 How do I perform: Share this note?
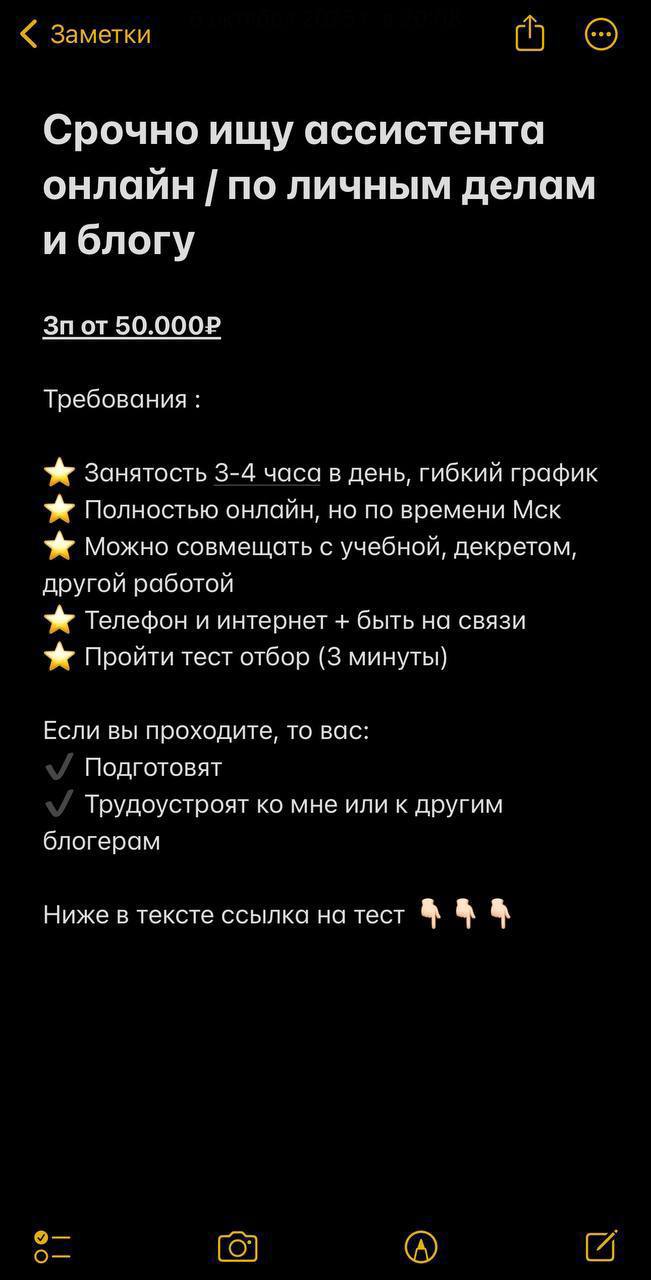click(x=529, y=34)
